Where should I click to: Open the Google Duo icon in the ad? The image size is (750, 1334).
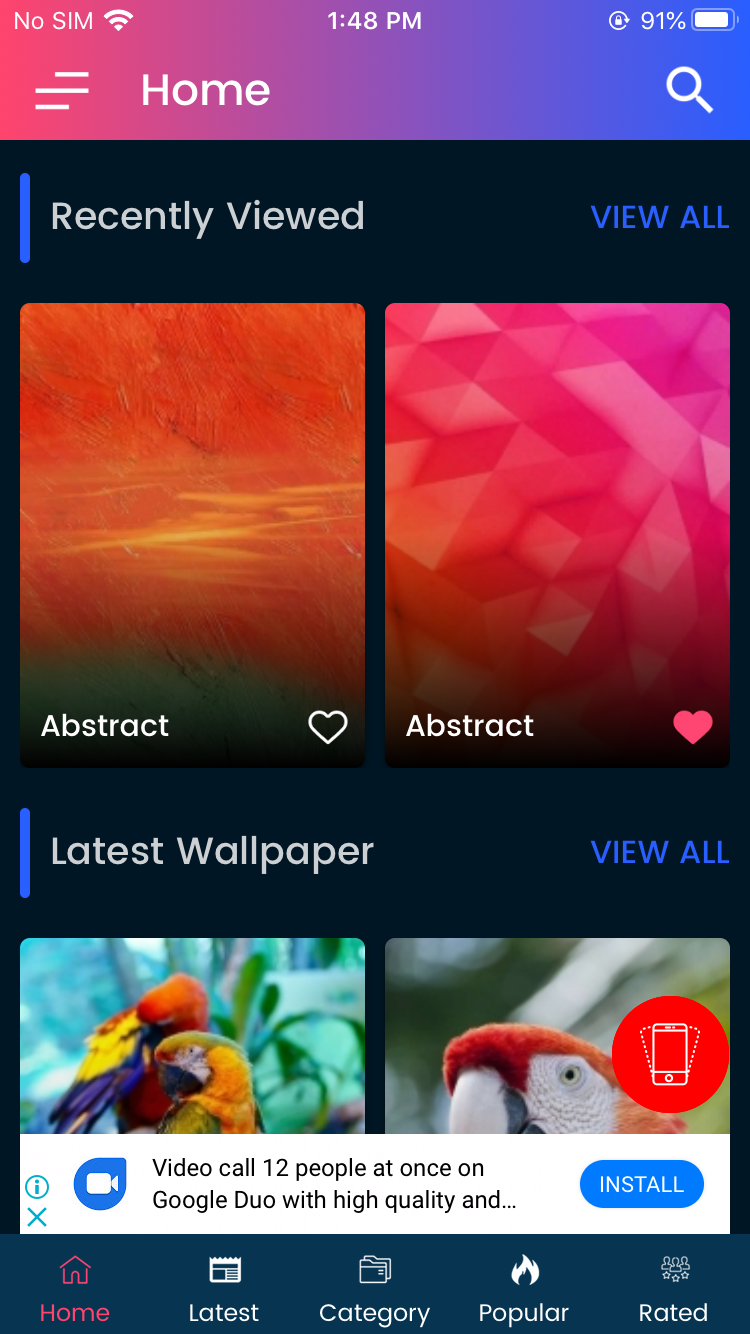click(100, 1184)
